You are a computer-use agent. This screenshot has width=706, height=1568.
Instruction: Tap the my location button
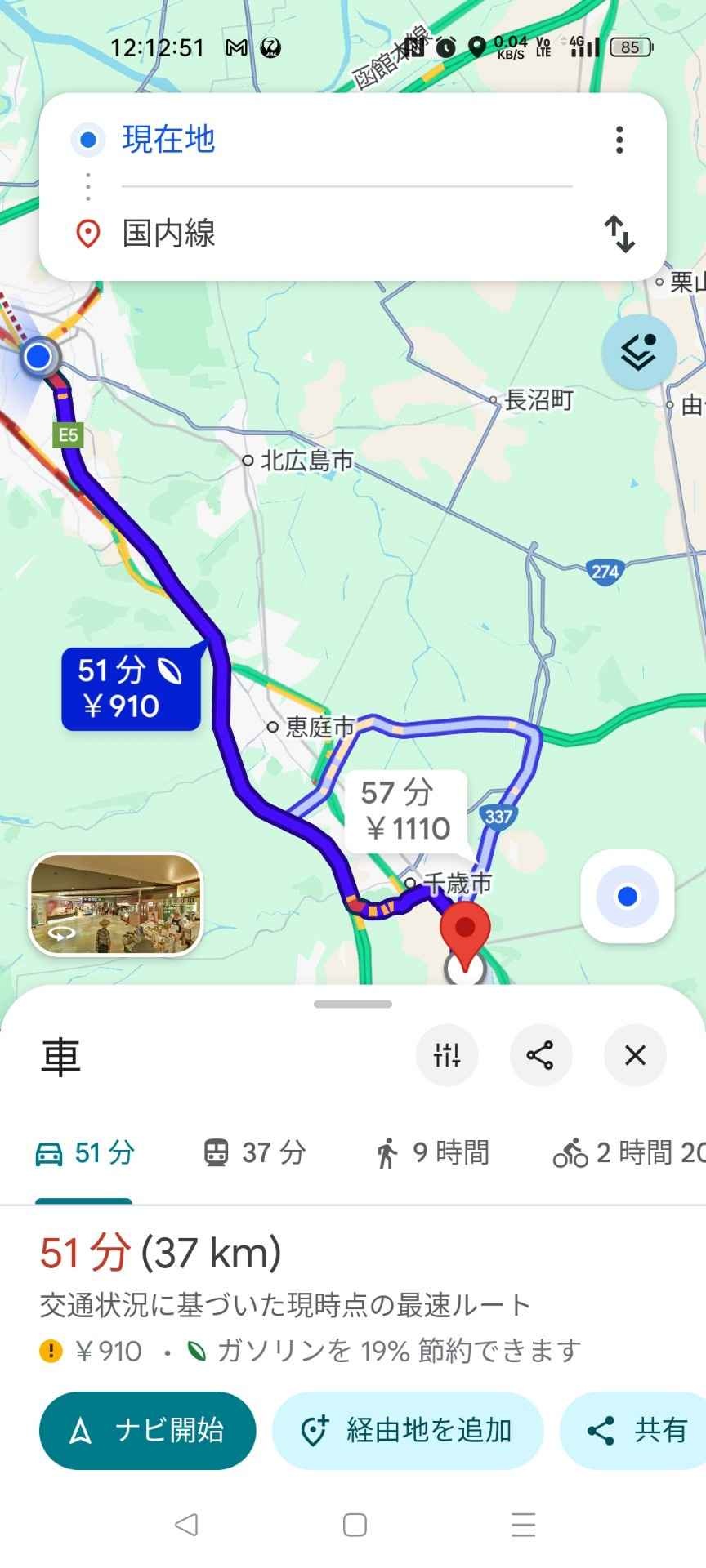click(x=627, y=896)
